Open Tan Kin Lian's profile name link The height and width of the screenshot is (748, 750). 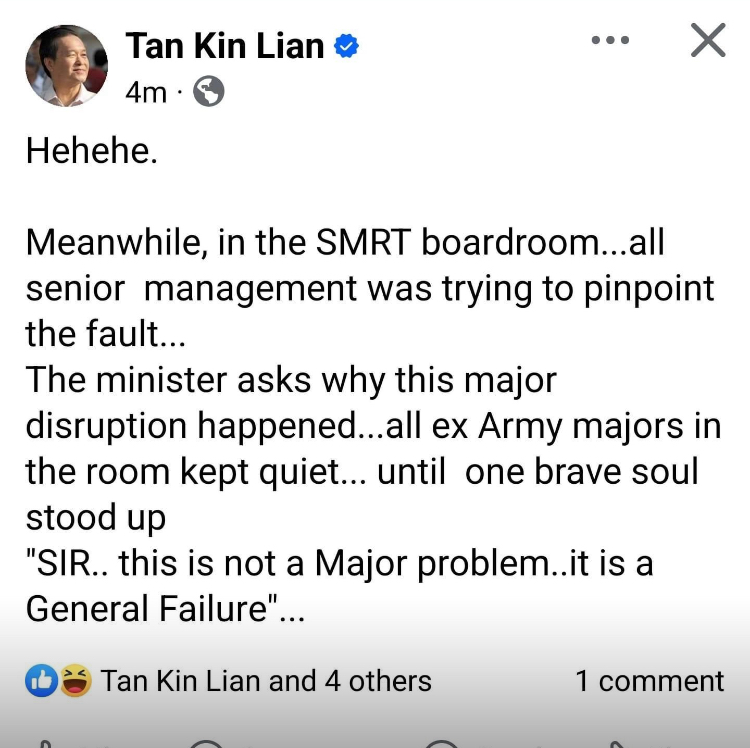click(x=225, y=45)
